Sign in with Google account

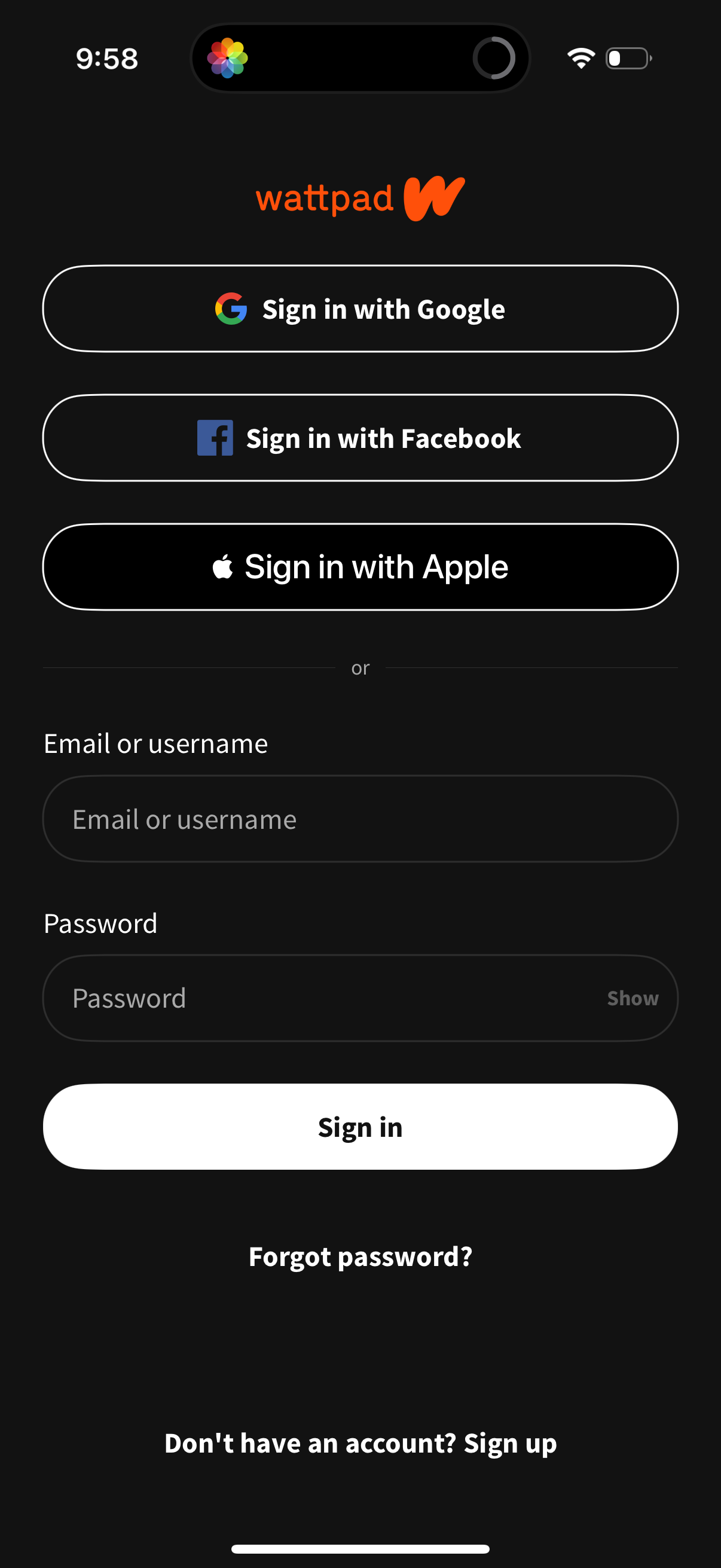pos(360,309)
